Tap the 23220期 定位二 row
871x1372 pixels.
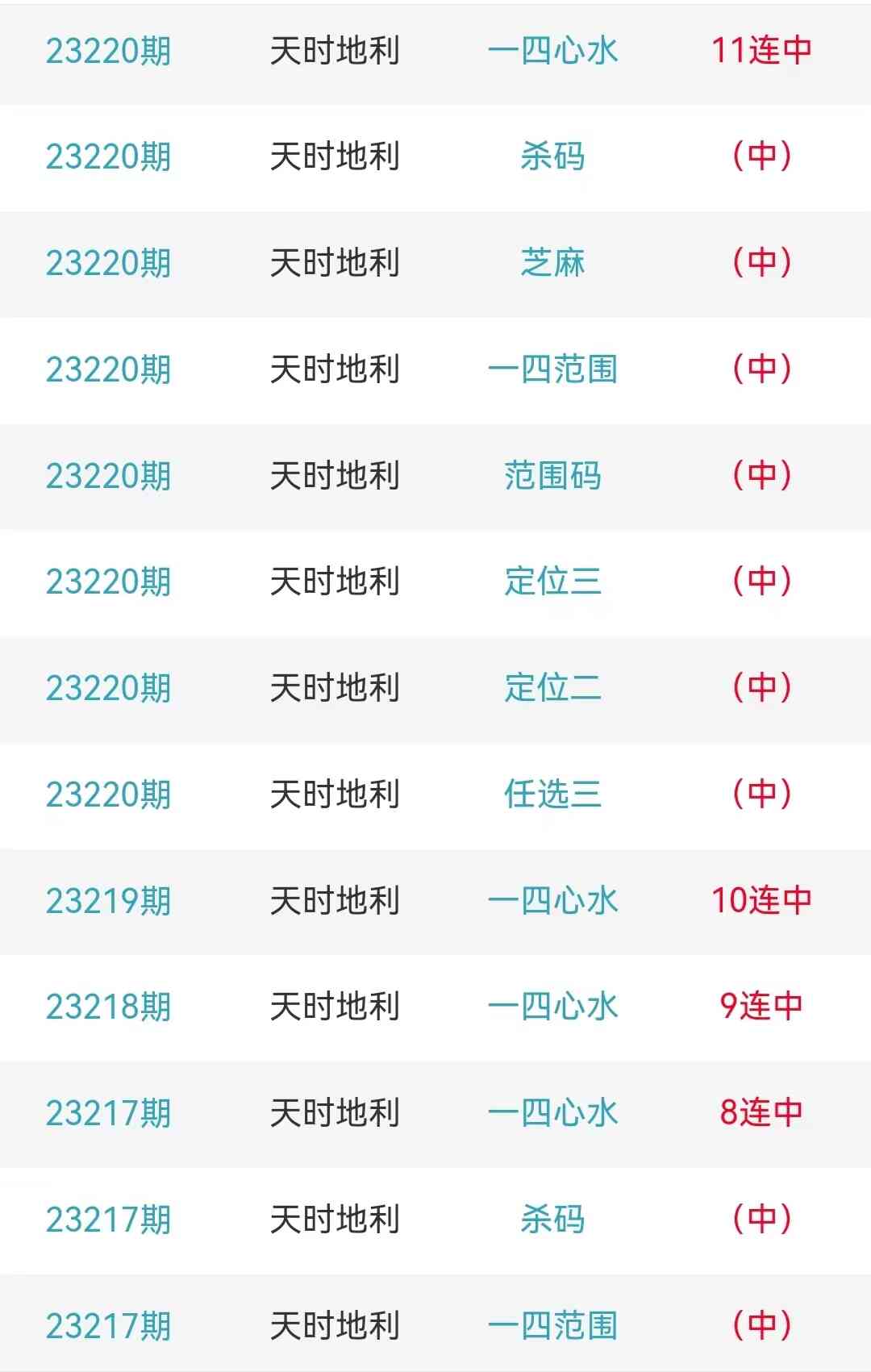tap(552, 688)
